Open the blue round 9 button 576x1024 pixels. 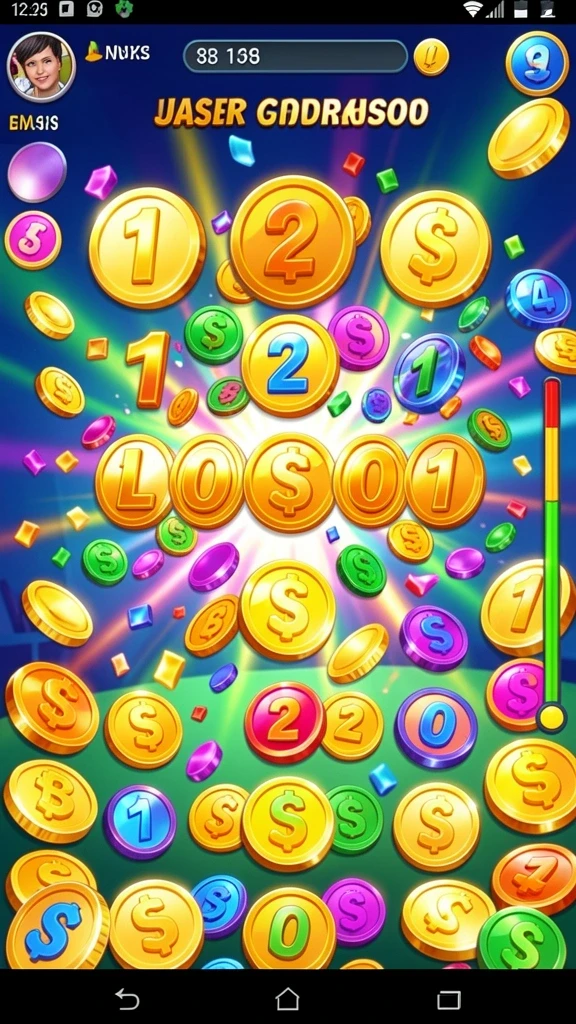(x=537, y=63)
